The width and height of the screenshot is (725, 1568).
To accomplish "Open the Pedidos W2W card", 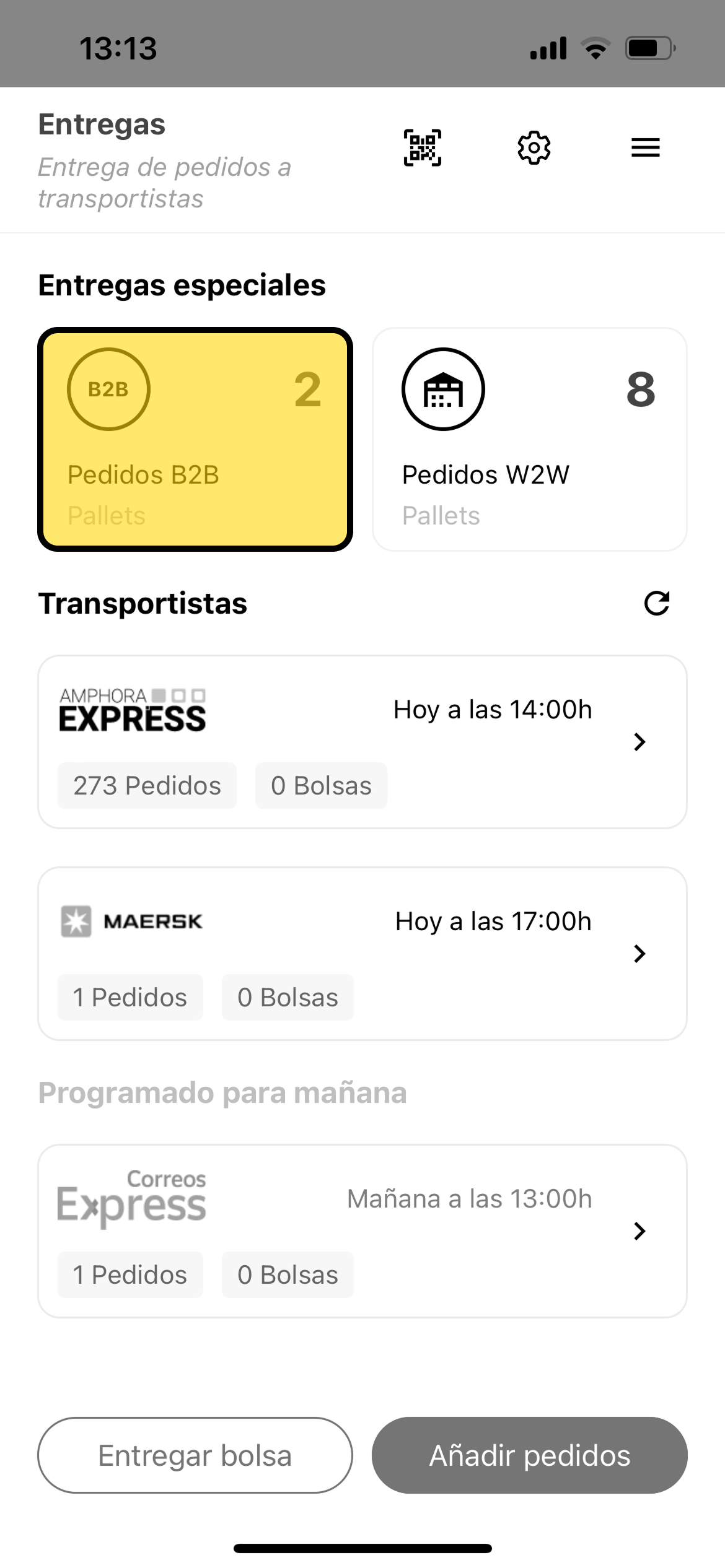I will click(x=530, y=439).
